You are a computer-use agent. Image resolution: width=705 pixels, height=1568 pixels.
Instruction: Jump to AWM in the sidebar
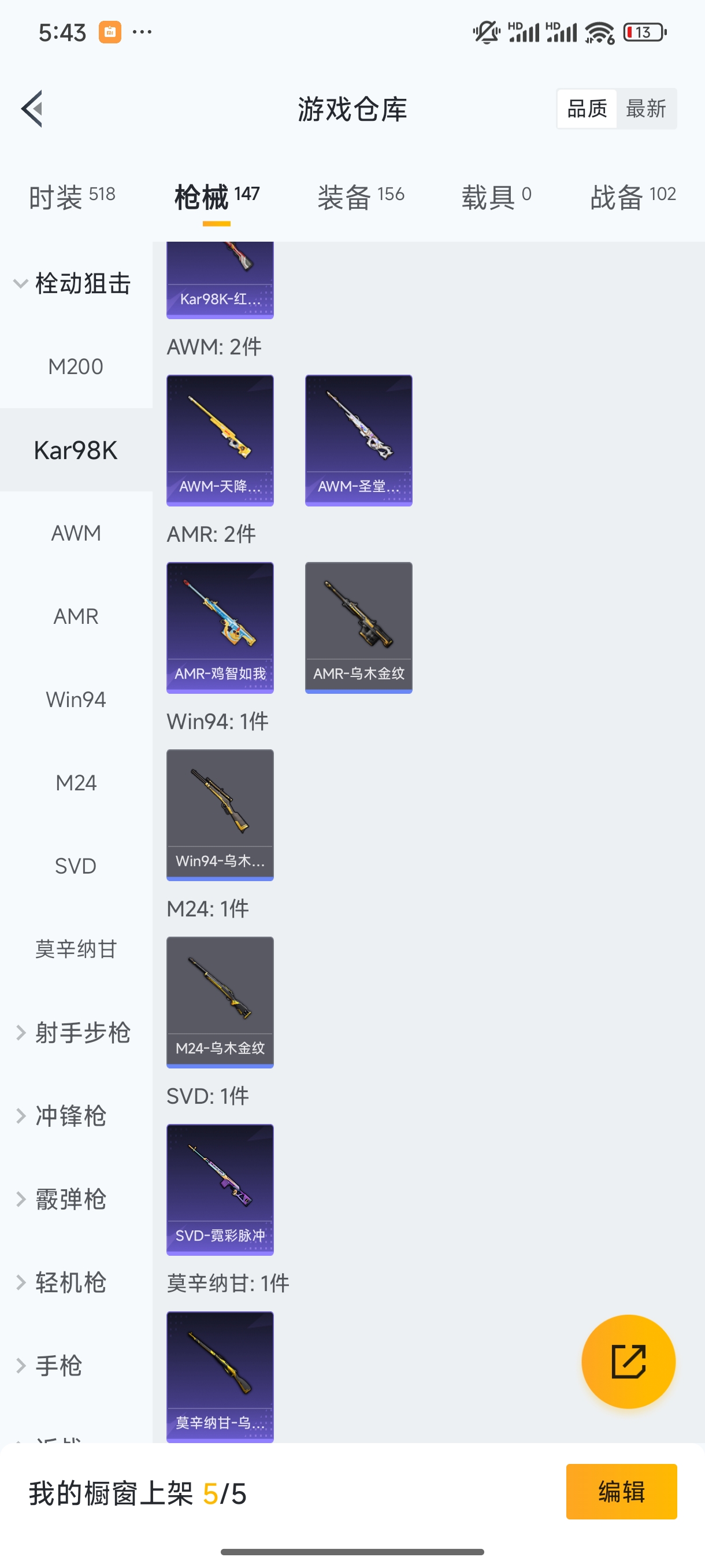76,533
